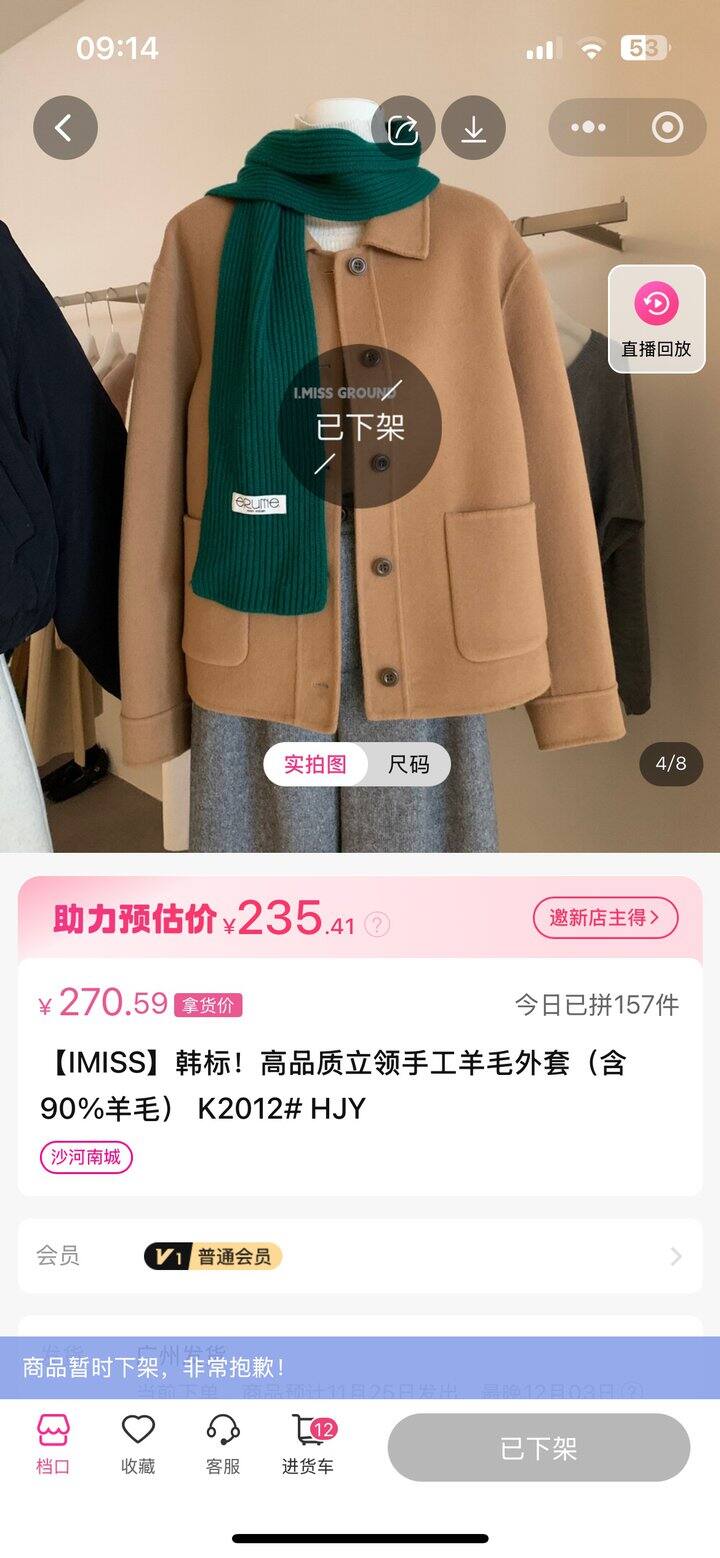
Task: Contact 客服 customer service
Action: tap(223, 1445)
